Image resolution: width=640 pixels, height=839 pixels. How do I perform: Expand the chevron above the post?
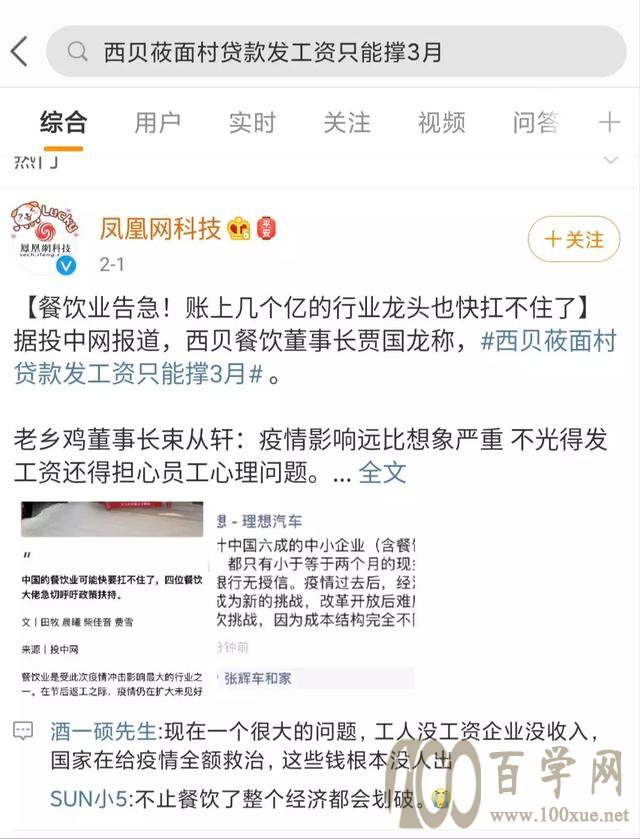pyautogui.click(x=611, y=160)
